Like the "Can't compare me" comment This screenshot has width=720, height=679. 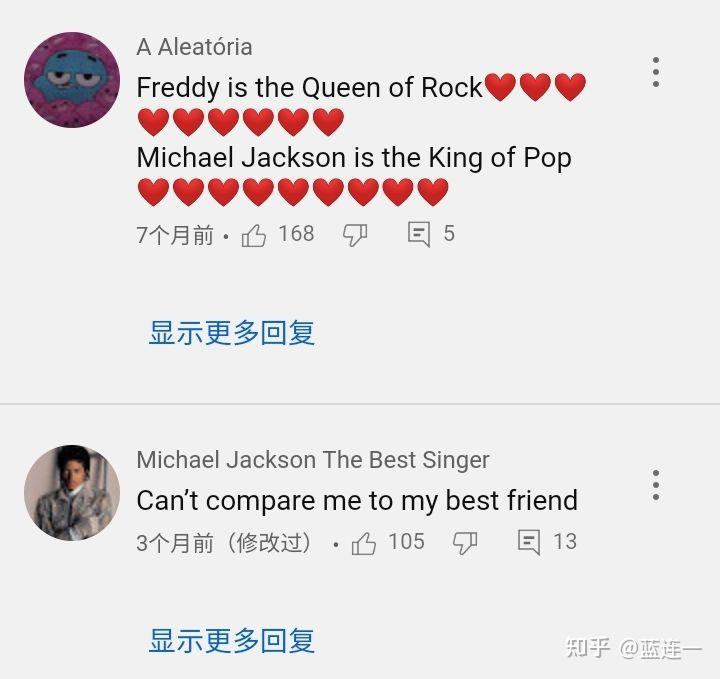tap(364, 543)
